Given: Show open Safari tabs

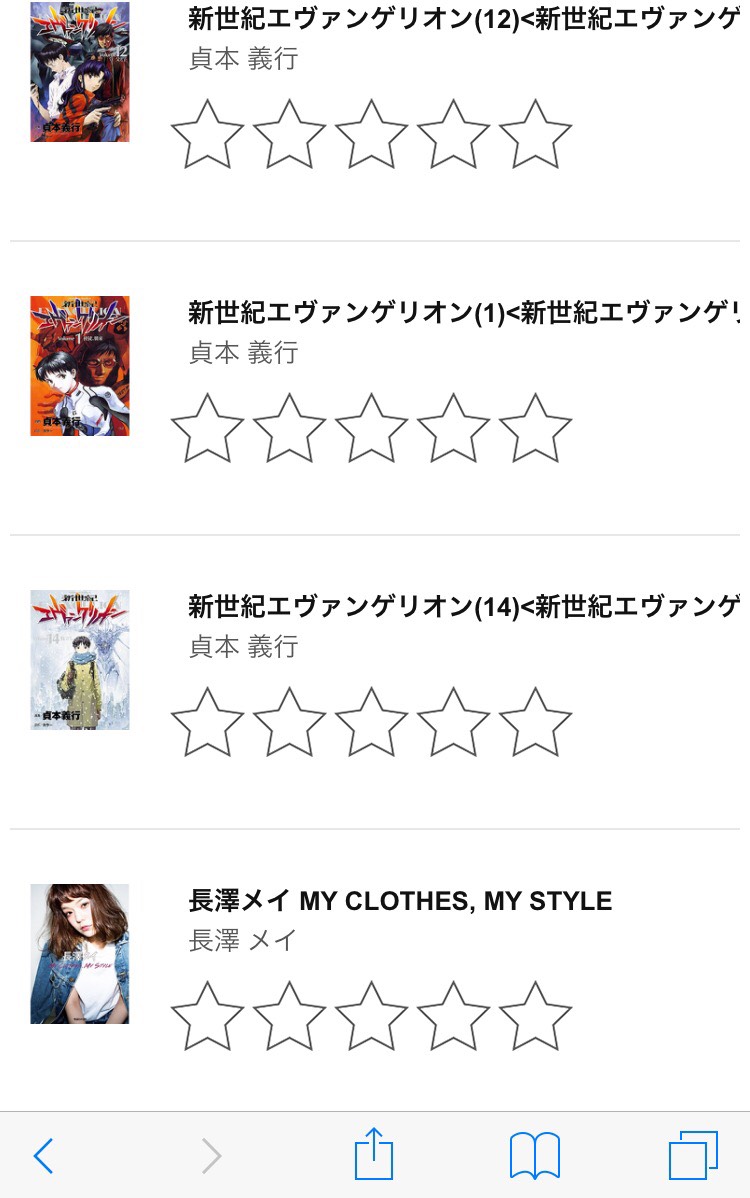Looking at the screenshot, I should point(693,1156).
